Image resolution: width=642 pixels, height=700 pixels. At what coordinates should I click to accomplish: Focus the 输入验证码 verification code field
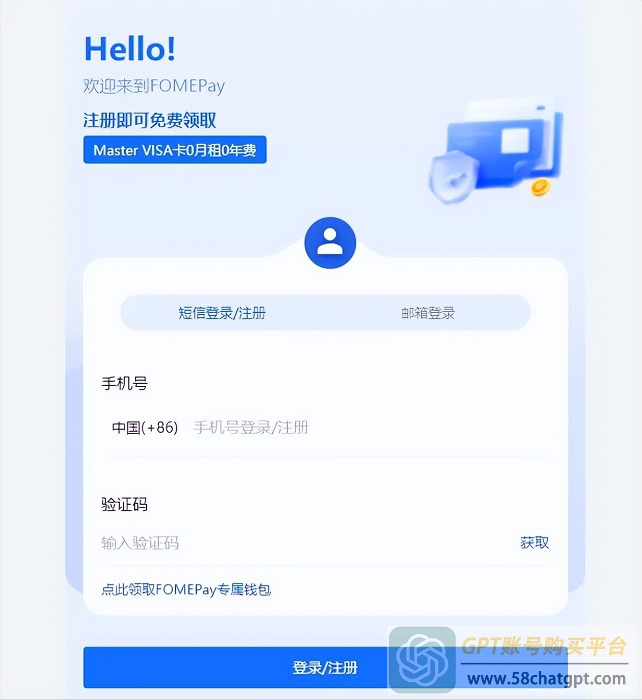tap(300, 543)
